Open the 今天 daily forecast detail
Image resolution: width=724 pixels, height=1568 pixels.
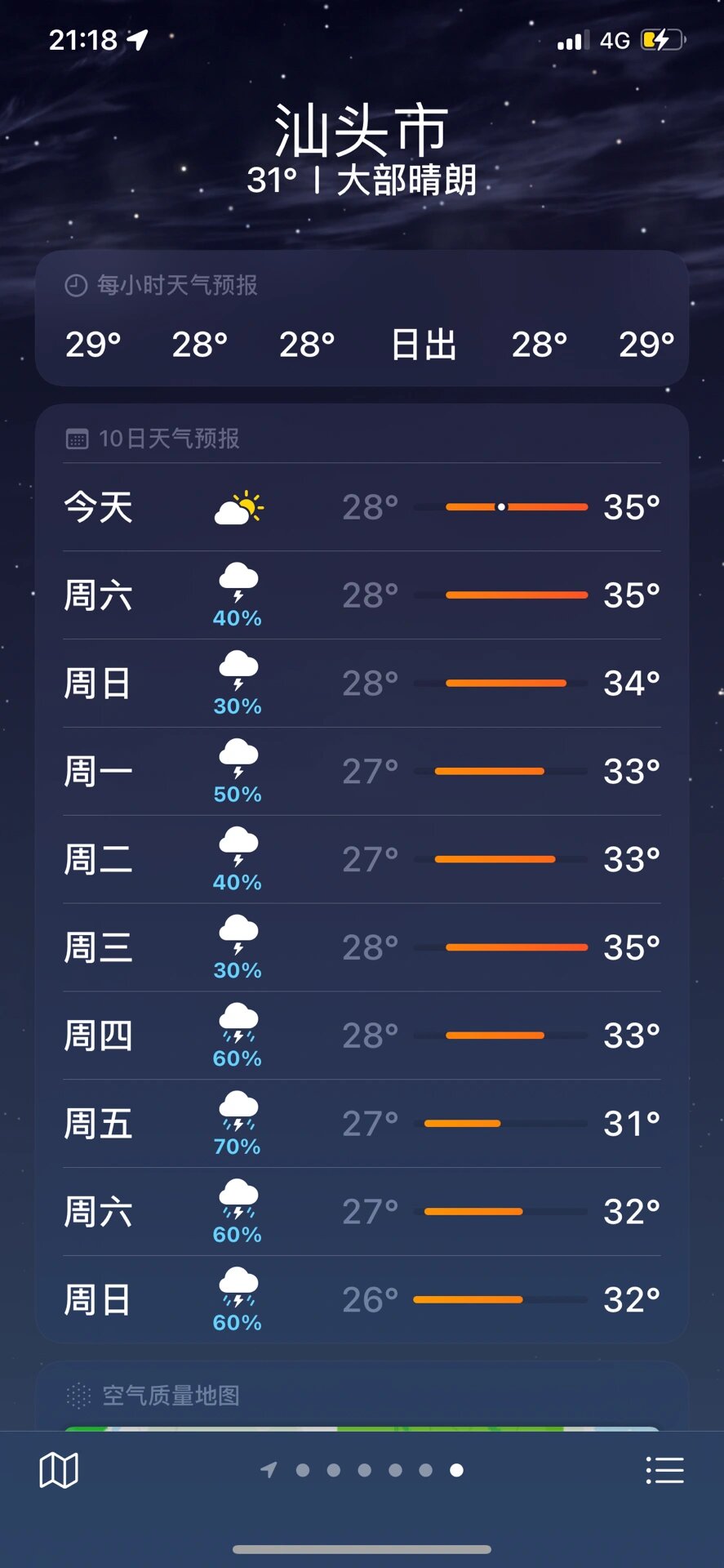pos(362,507)
